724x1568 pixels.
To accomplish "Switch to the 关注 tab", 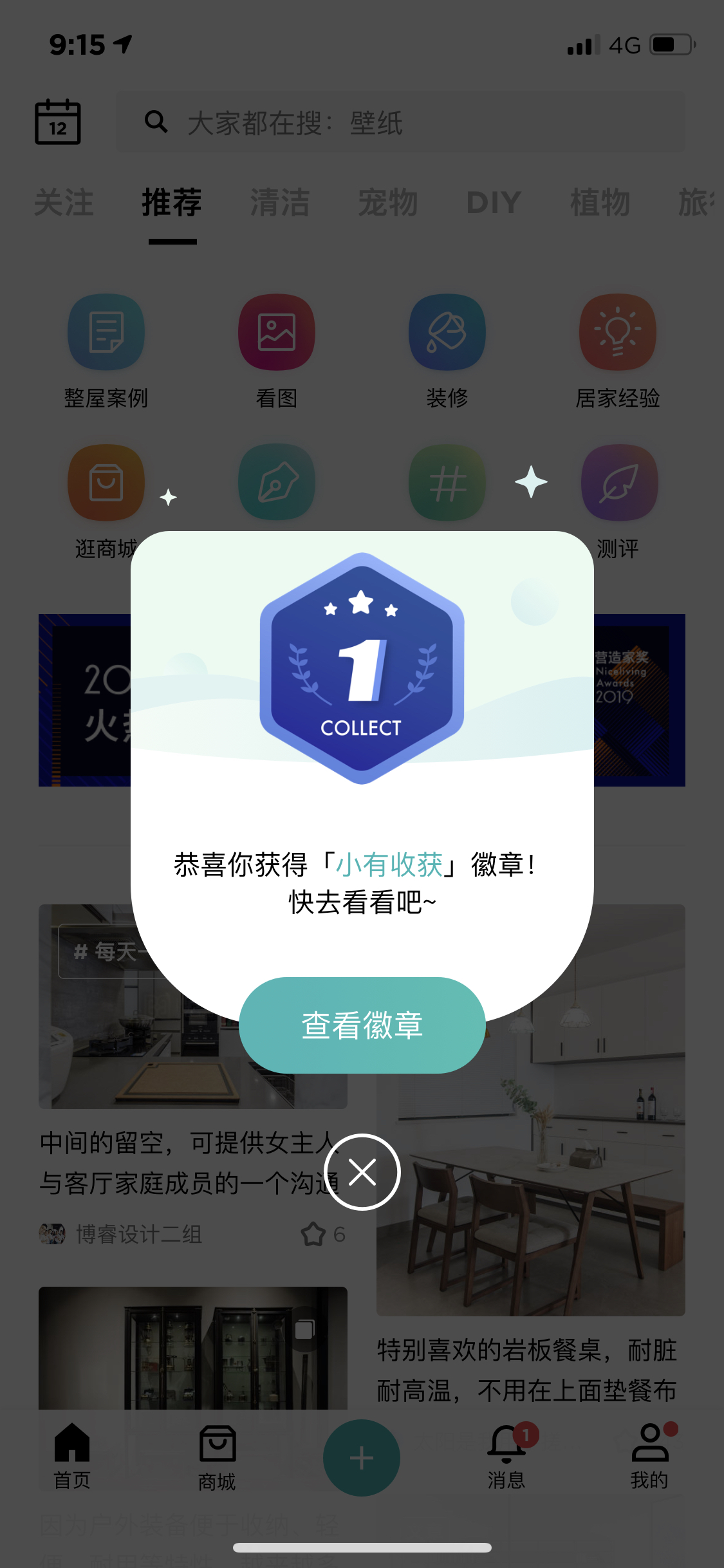I will point(64,203).
